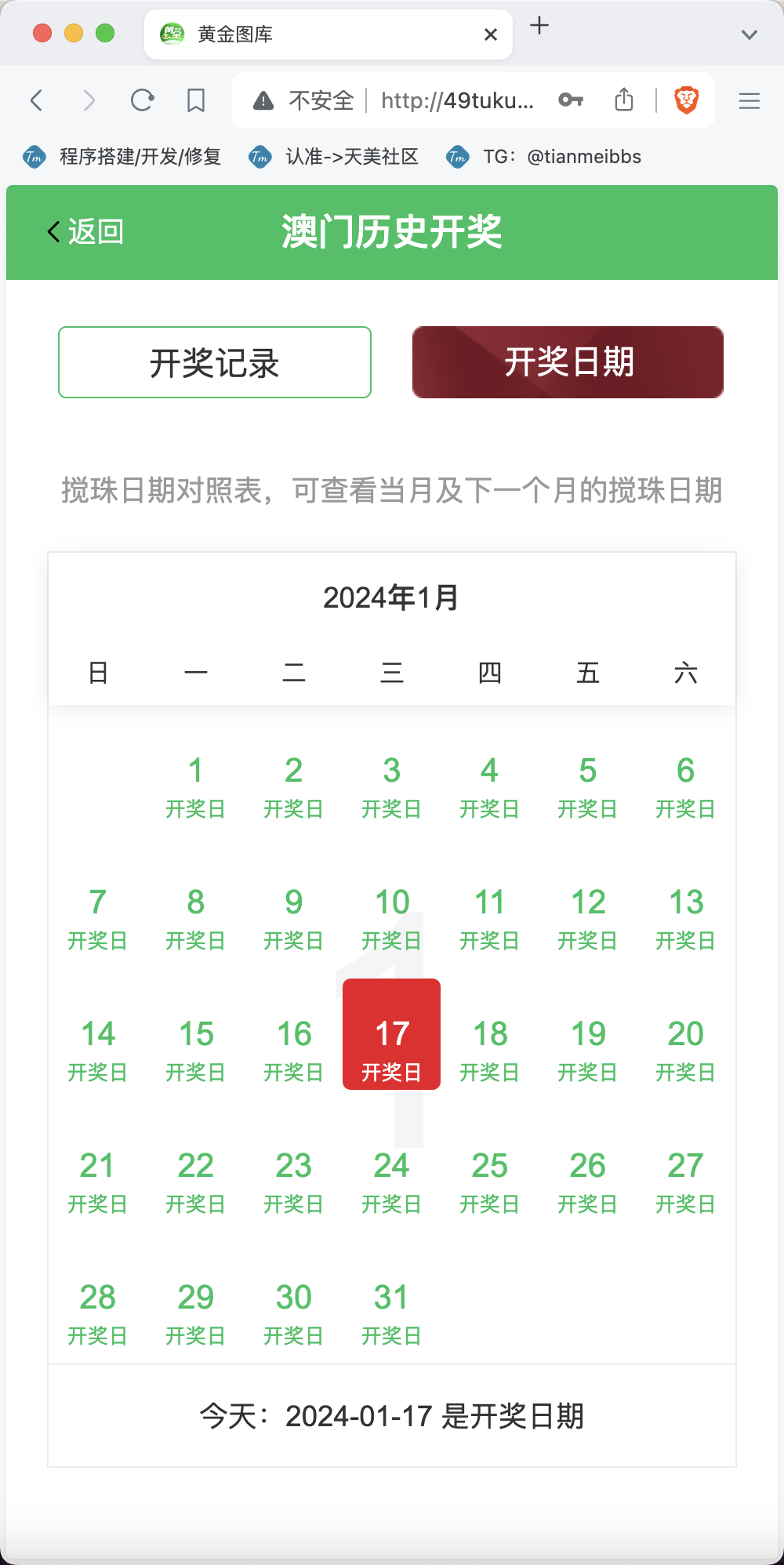This screenshot has height=1565, width=784.
Task: Select January 17 on the calendar
Action: [x=391, y=1034]
